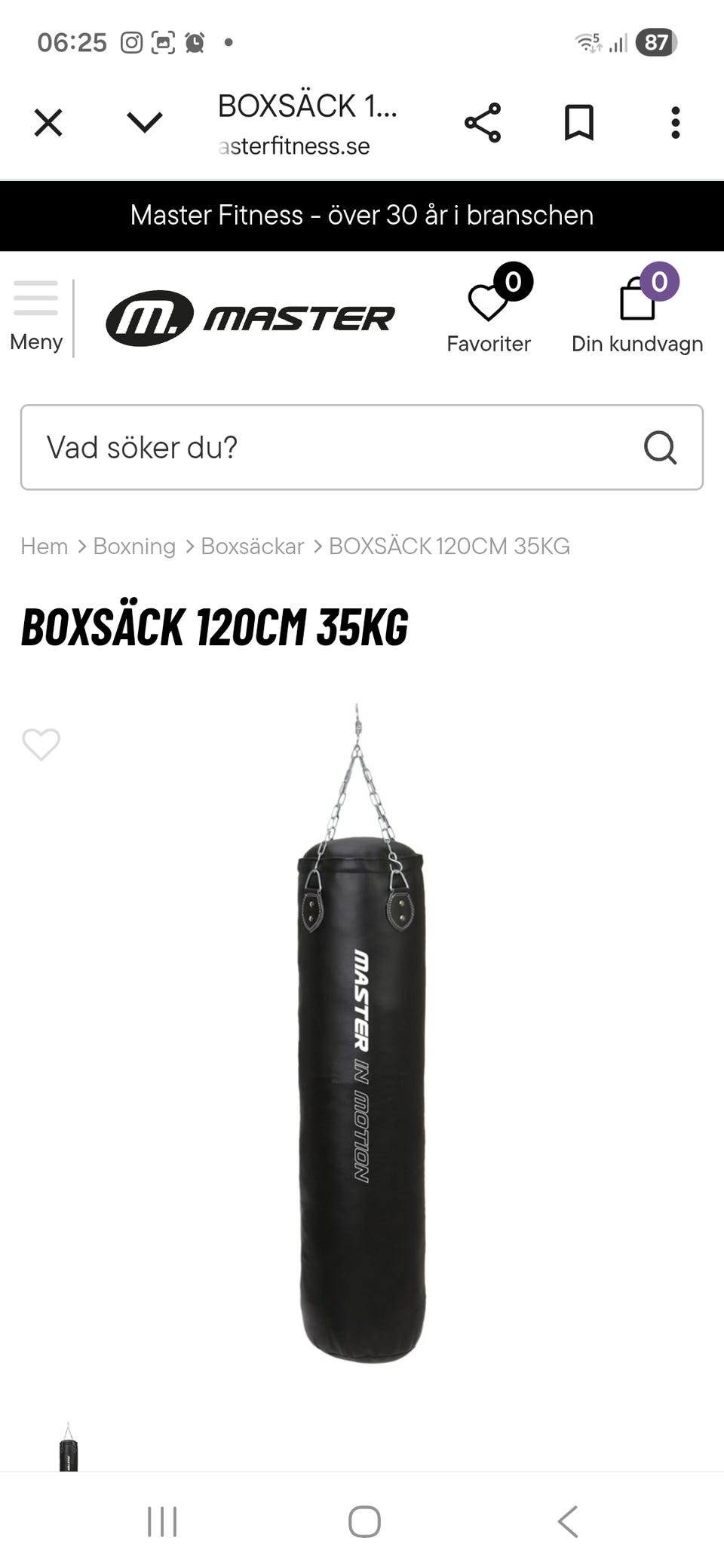Add the boxing bag to favorites
Viewport: 724px width, 1568px height.
[41, 745]
